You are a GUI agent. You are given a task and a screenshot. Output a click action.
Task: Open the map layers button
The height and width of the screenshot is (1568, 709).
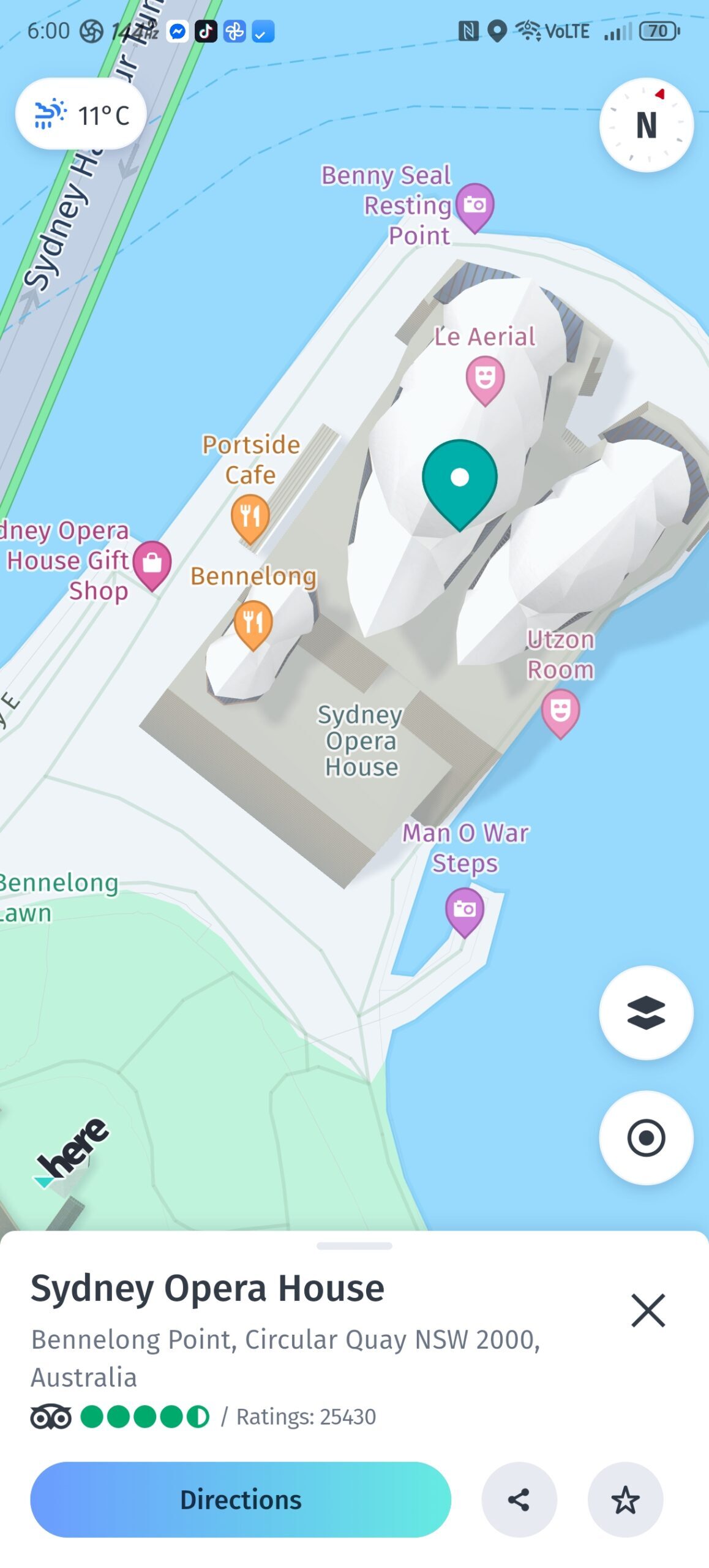(646, 1012)
